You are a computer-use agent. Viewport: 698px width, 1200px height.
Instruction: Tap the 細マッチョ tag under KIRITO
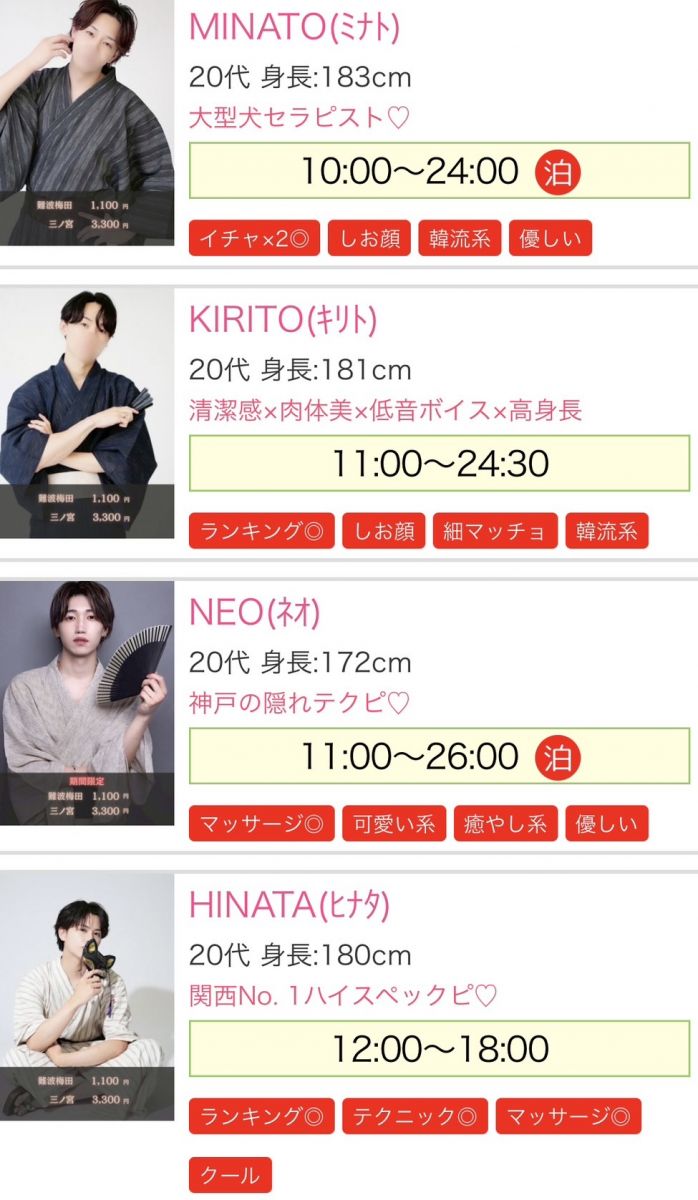point(495,532)
